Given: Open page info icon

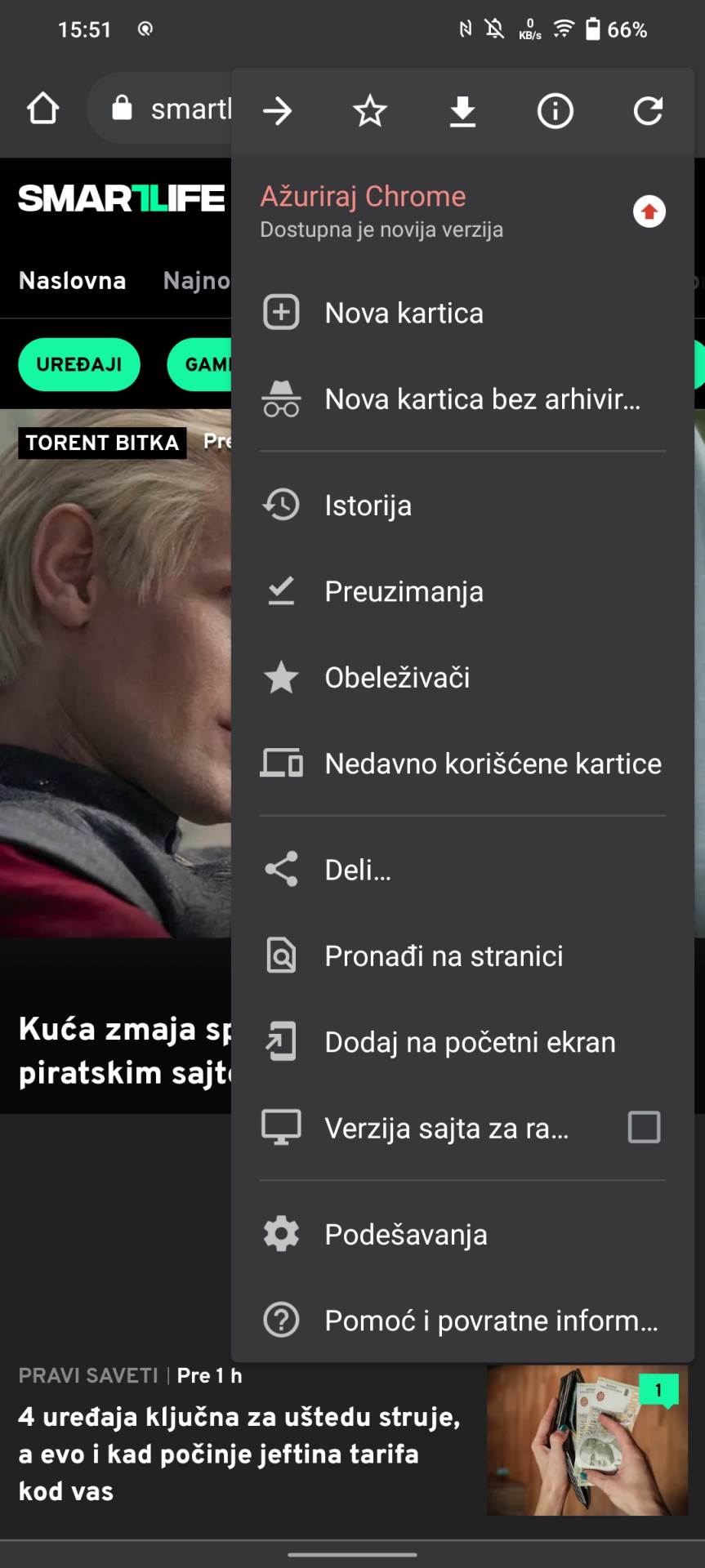Looking at the screenshot, I should point(555,111).
